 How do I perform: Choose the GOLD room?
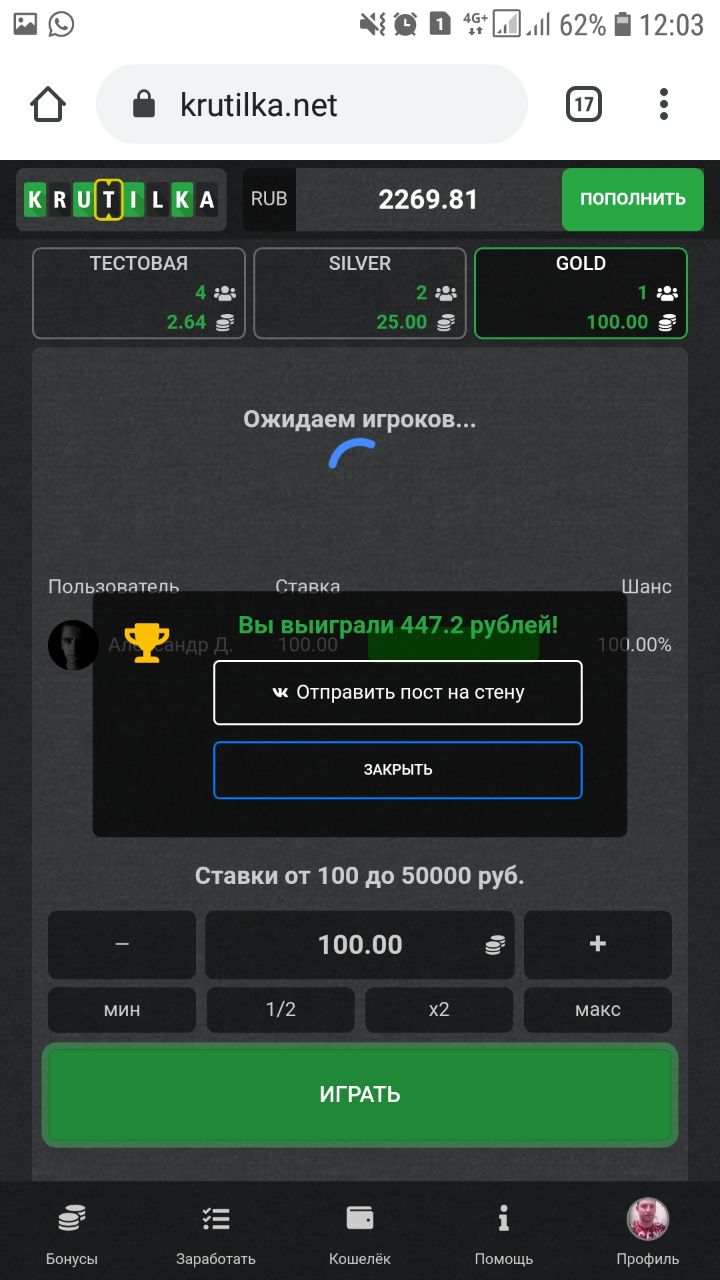click(x=581, y=293)
